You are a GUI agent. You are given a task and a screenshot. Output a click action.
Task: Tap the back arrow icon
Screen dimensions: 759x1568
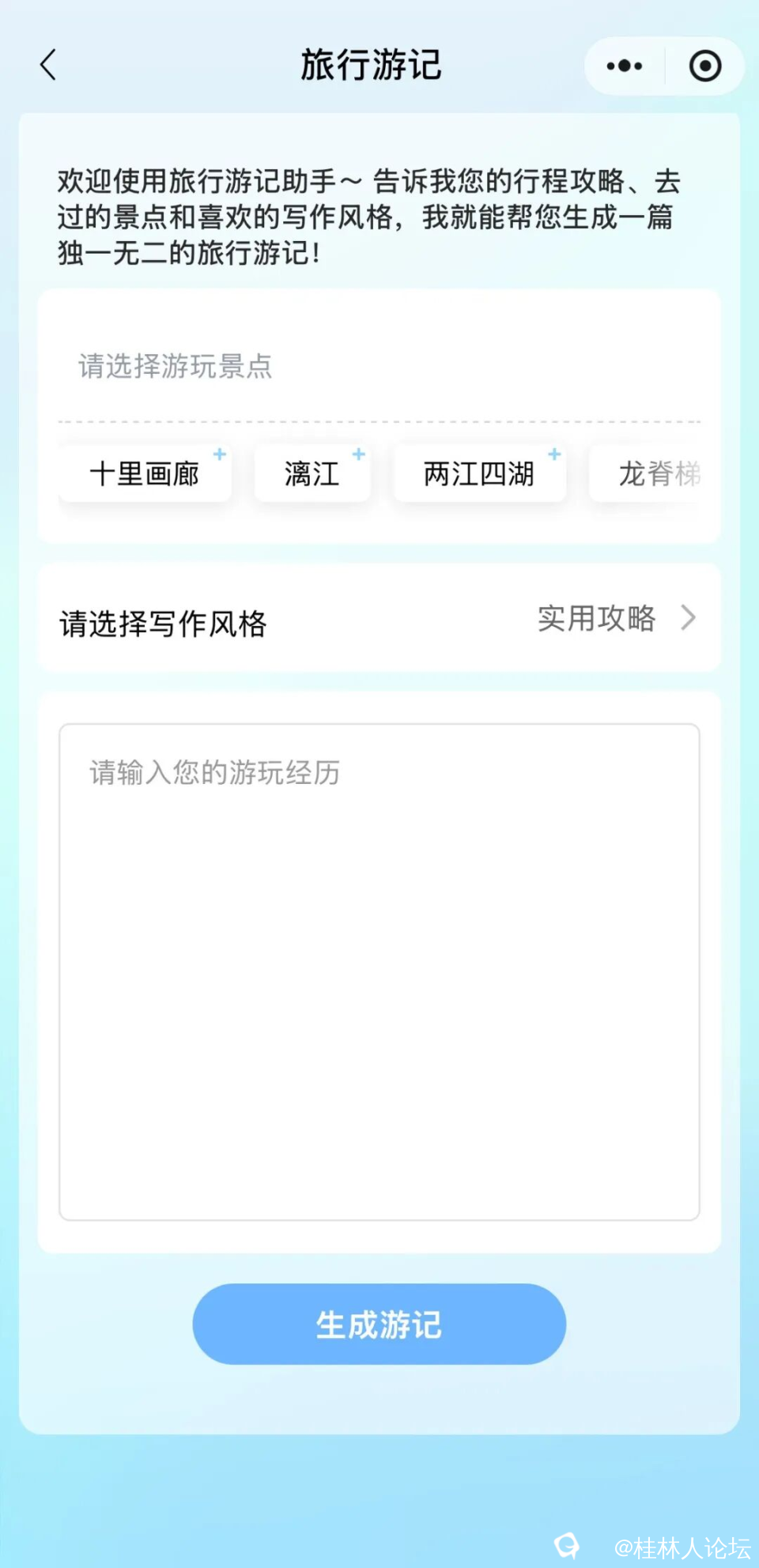click(x=49, y=66)
